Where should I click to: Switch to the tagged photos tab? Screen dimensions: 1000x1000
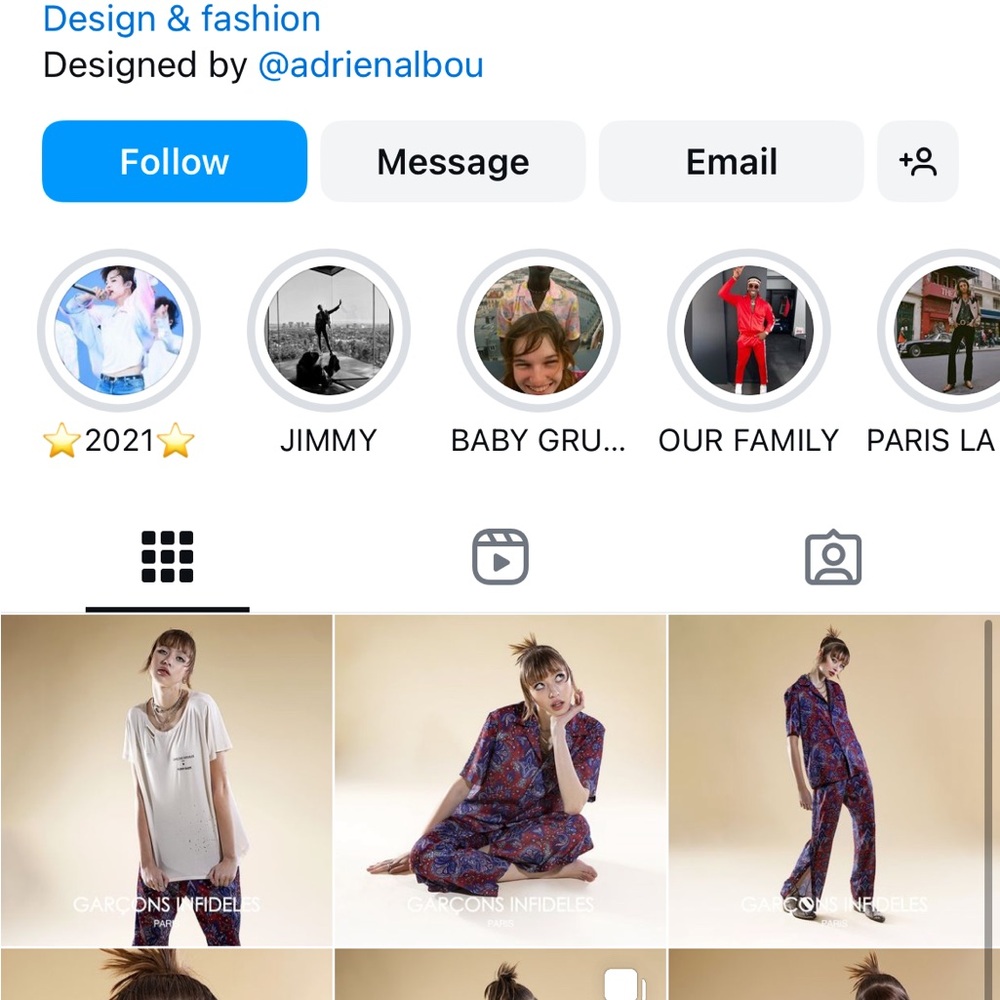pos(833,557)
